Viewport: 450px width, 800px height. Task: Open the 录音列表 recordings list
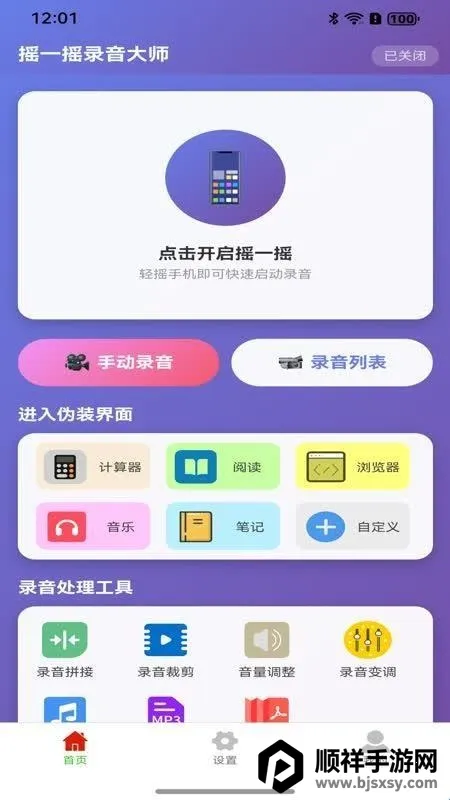click(x=332, y=362)
